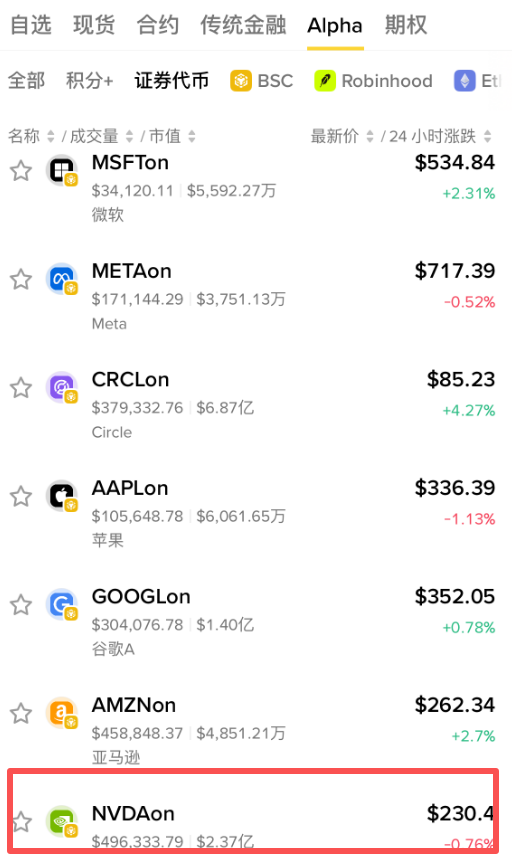The image size is (512, 855).
Task: Add CRCLon to favorites
Action: point(21,388)
